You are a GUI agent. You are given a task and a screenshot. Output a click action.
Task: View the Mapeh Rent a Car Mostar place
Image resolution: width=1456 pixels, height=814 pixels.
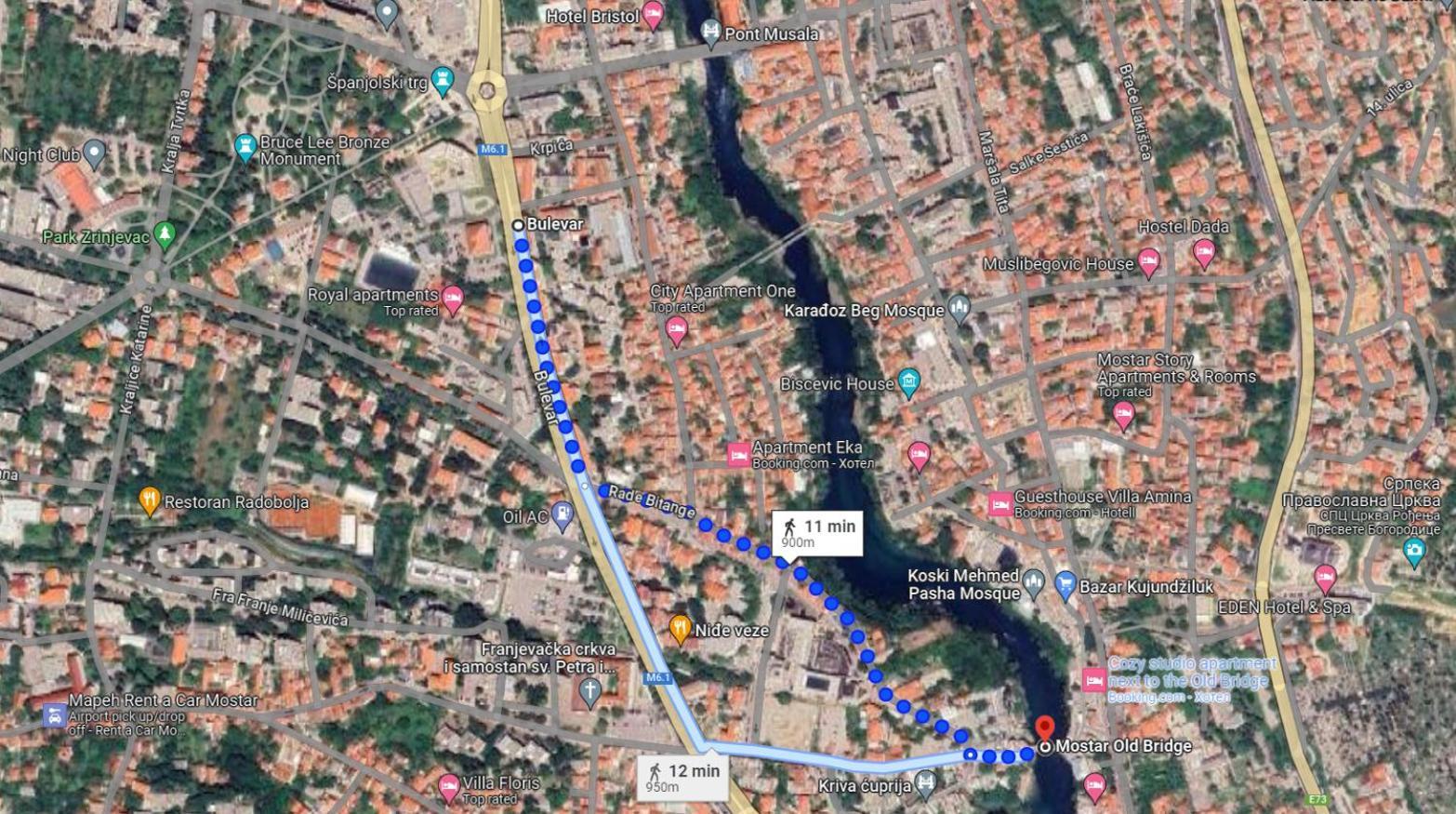[55, 715]
